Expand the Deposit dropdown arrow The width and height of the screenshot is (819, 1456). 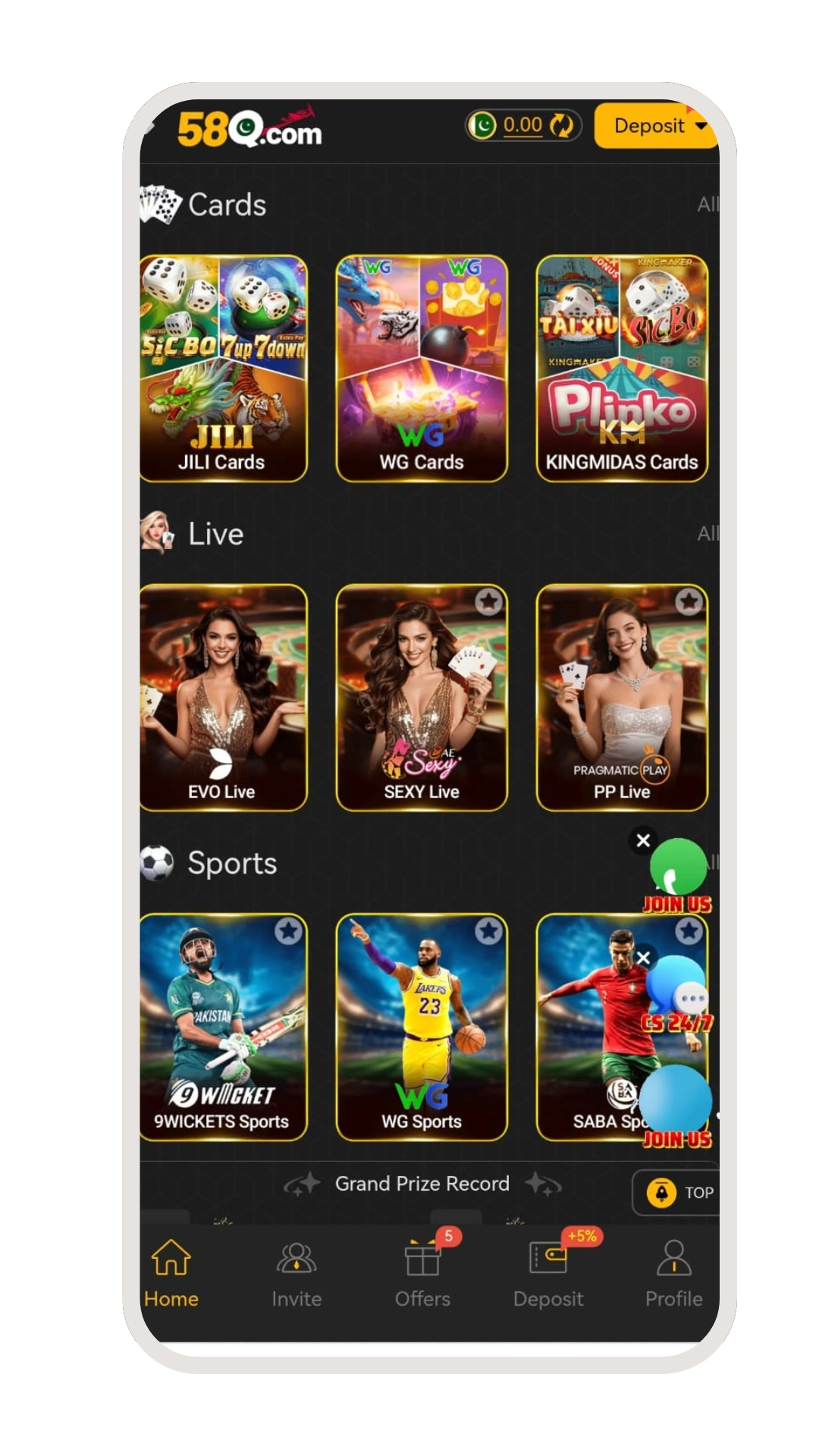703,127
